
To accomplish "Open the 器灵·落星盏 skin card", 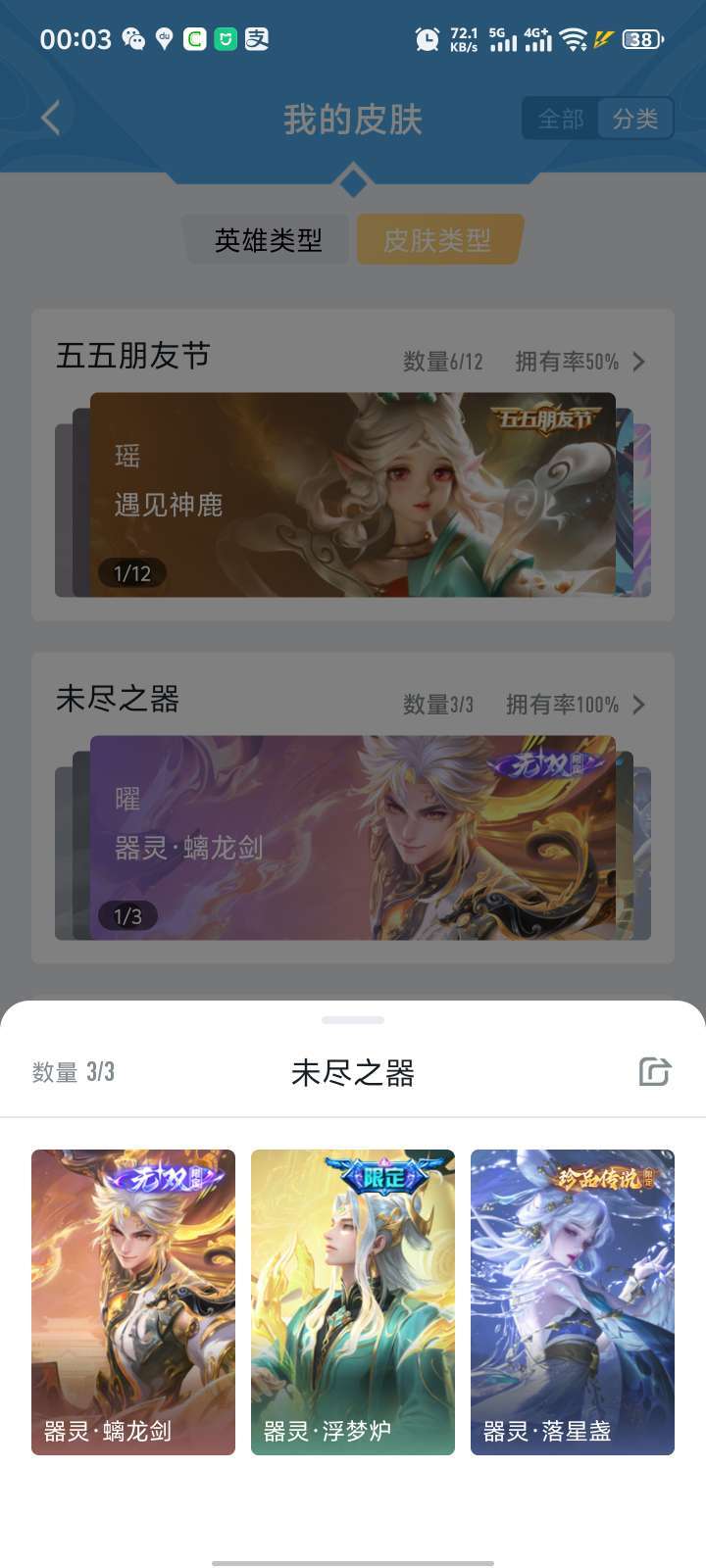I will pyautogui.click(x=573, y=1301).
